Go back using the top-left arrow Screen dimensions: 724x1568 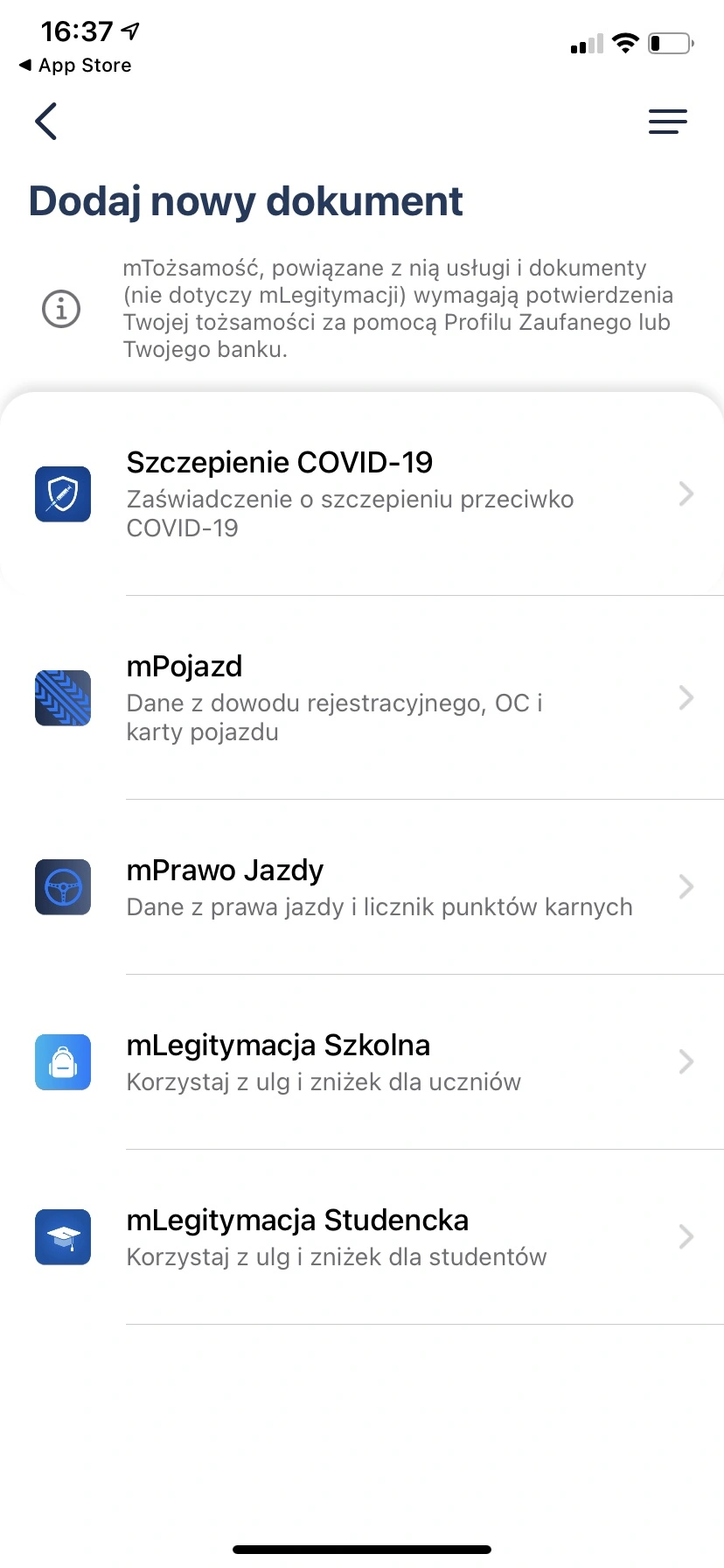coord(46,121)
